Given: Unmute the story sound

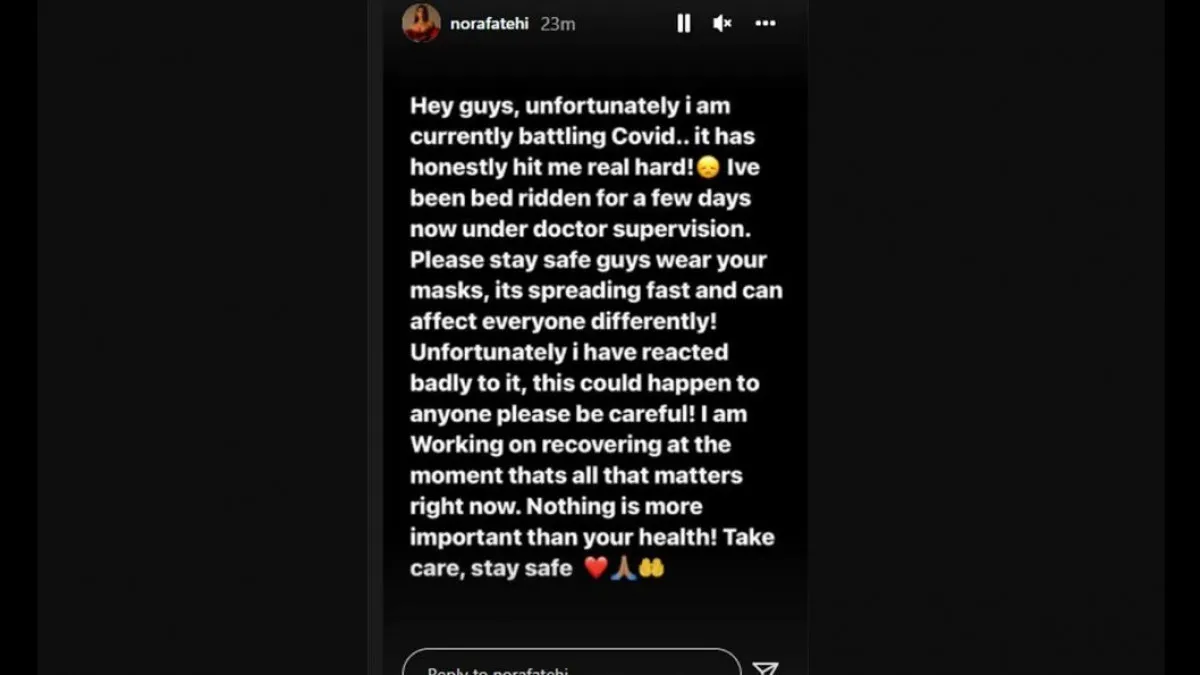Looking at the screenshot, I should (x=722, y=23).
